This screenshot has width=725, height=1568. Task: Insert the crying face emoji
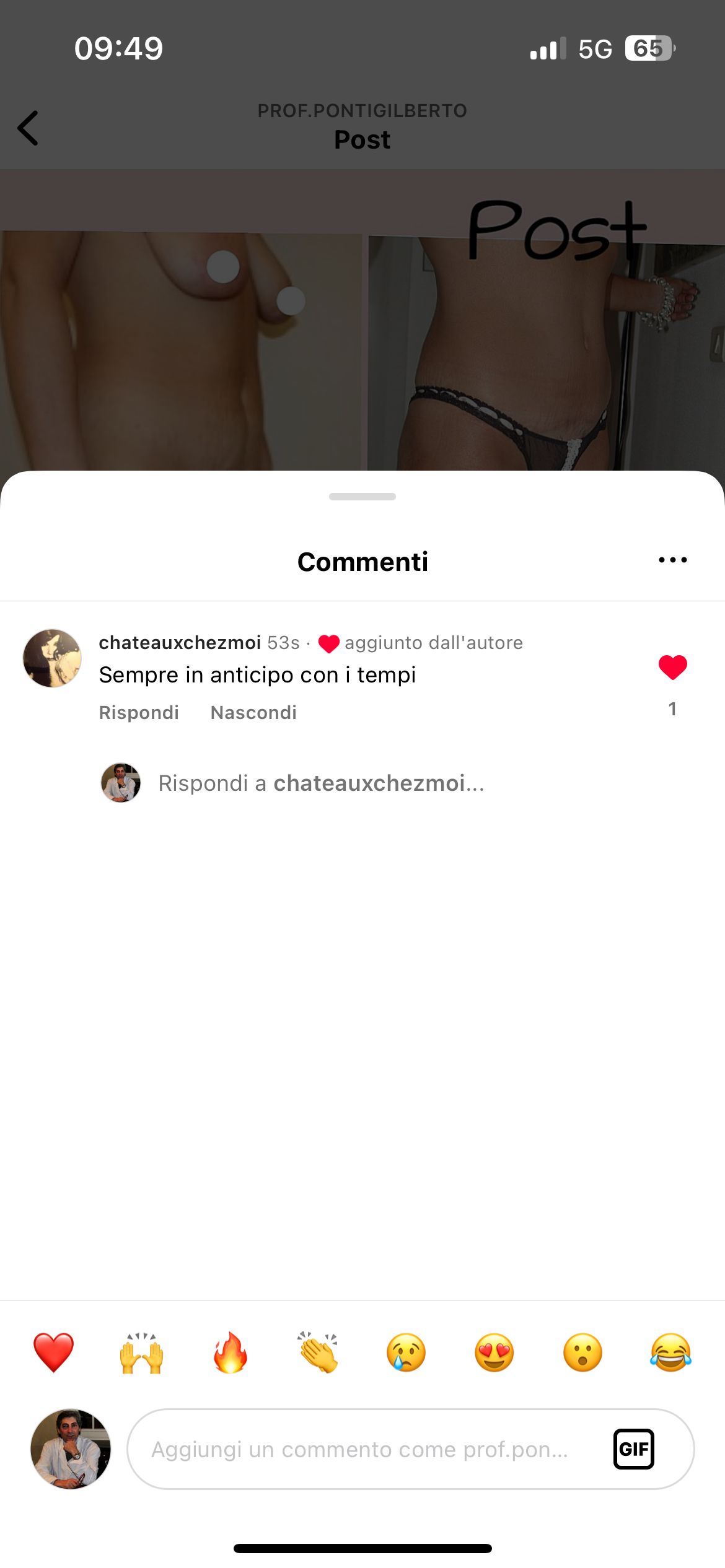tap(406, 1352)
